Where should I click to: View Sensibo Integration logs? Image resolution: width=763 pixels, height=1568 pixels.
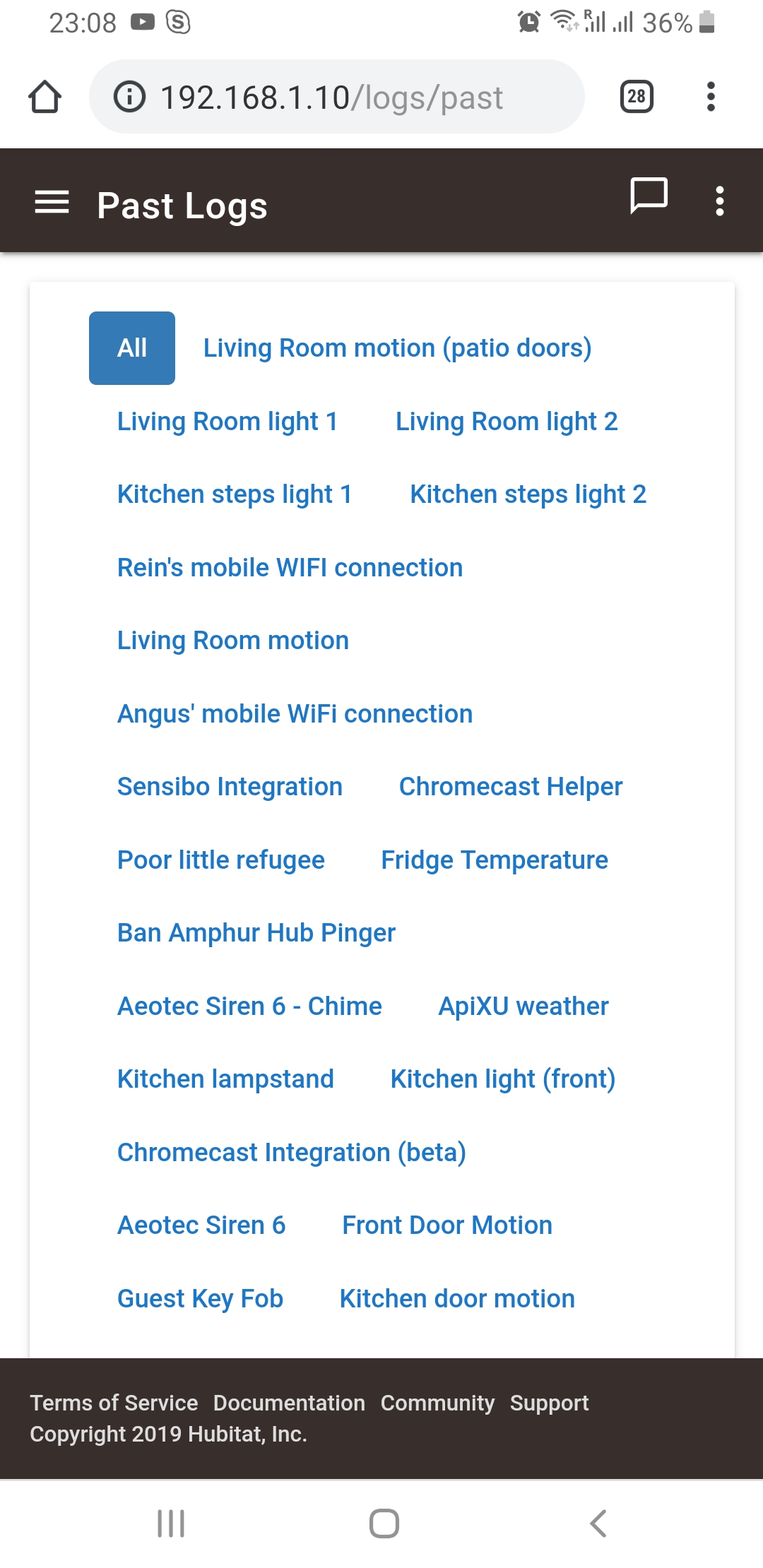230,787
